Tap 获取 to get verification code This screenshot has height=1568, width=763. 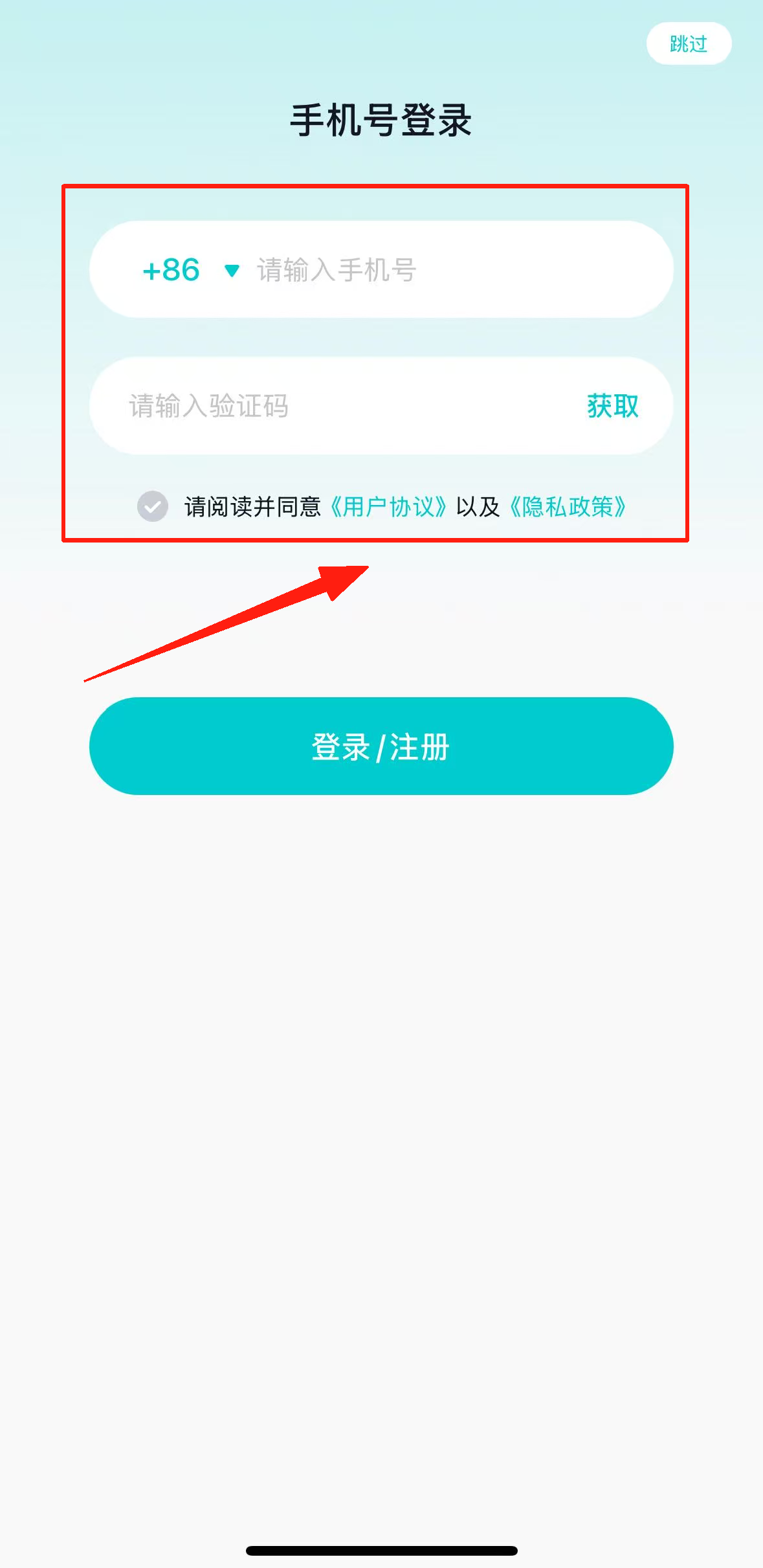tap(612, 406)
